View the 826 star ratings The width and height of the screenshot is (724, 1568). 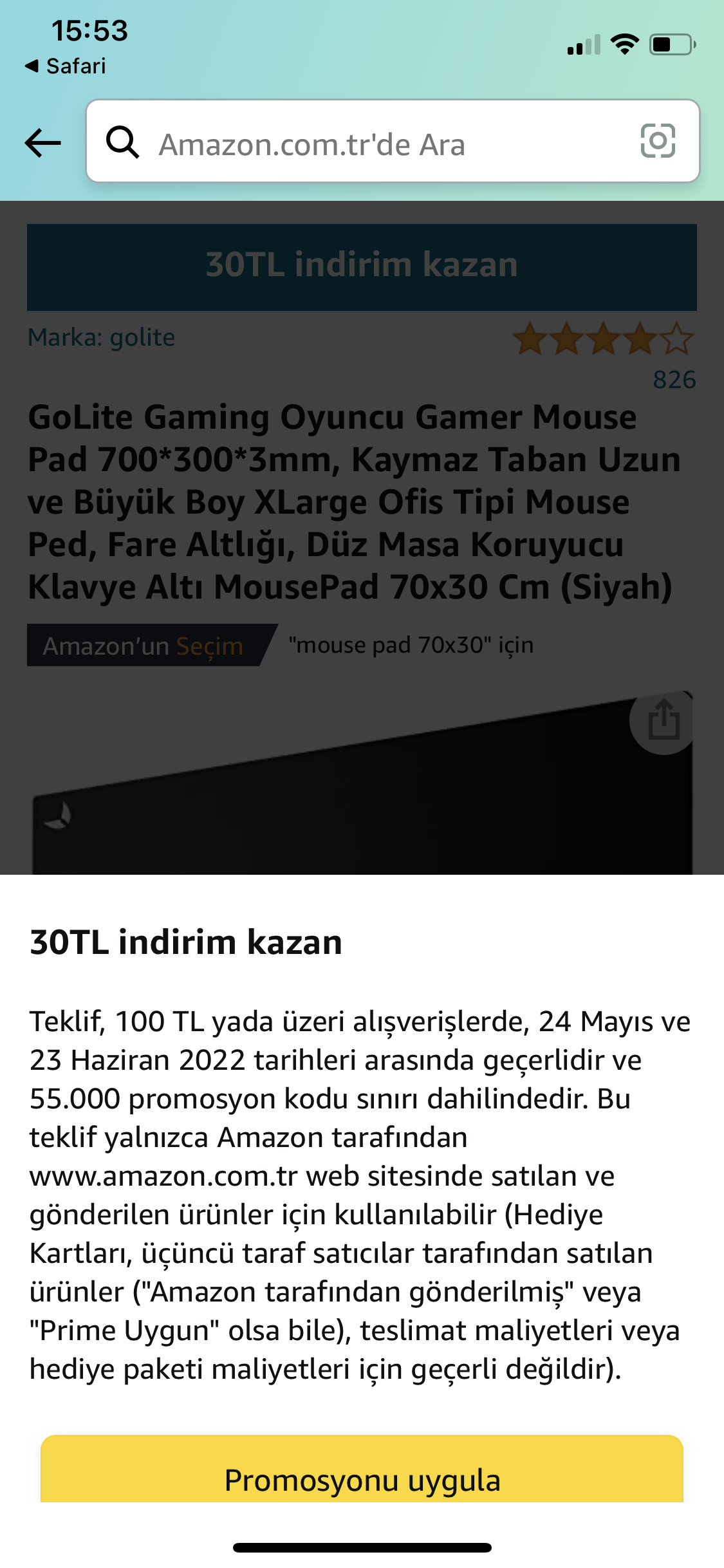pyautogui.click(x=674, y=380)
